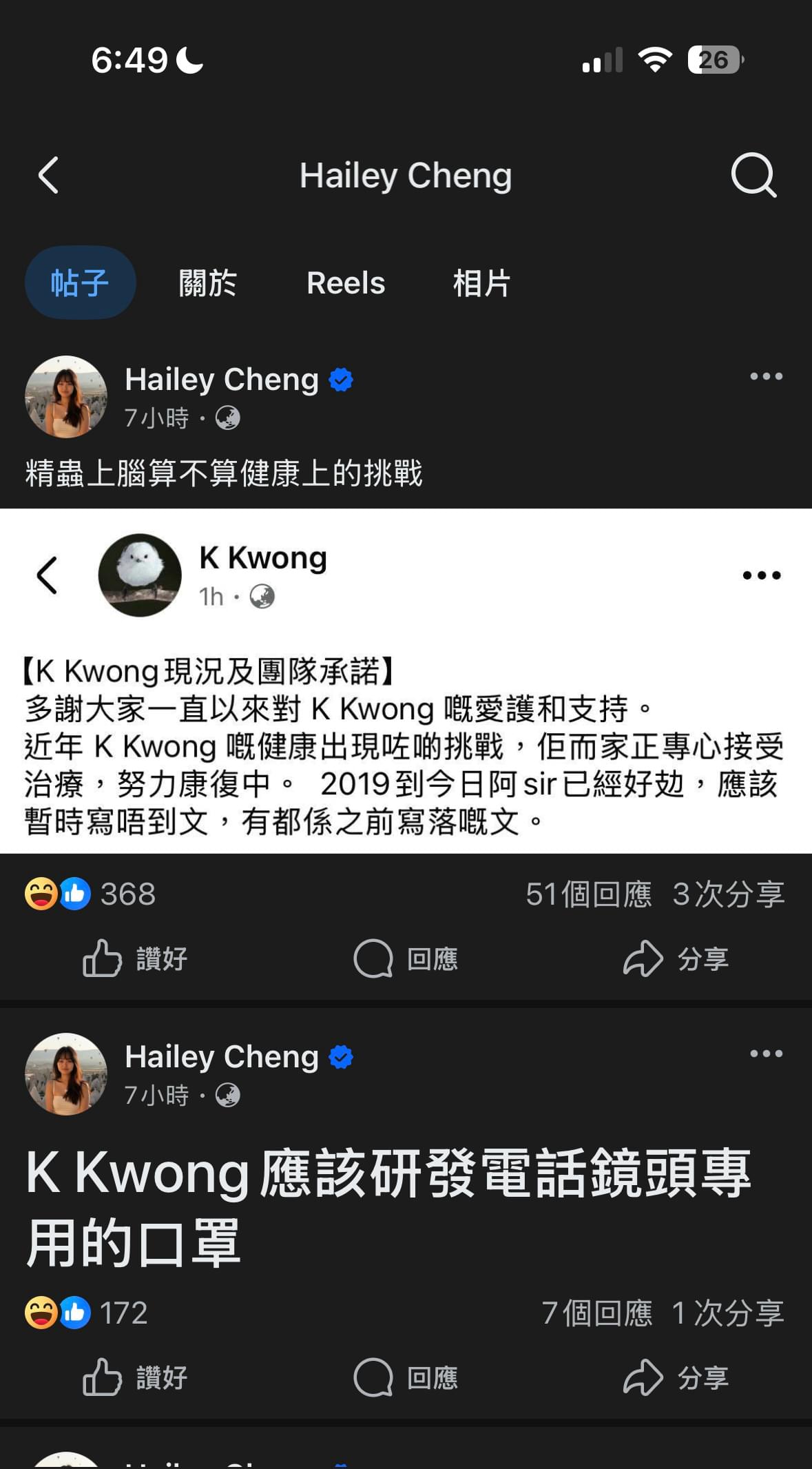Click the back arrow at the top
Screen dimensions: 812x1469
(48, 175)
